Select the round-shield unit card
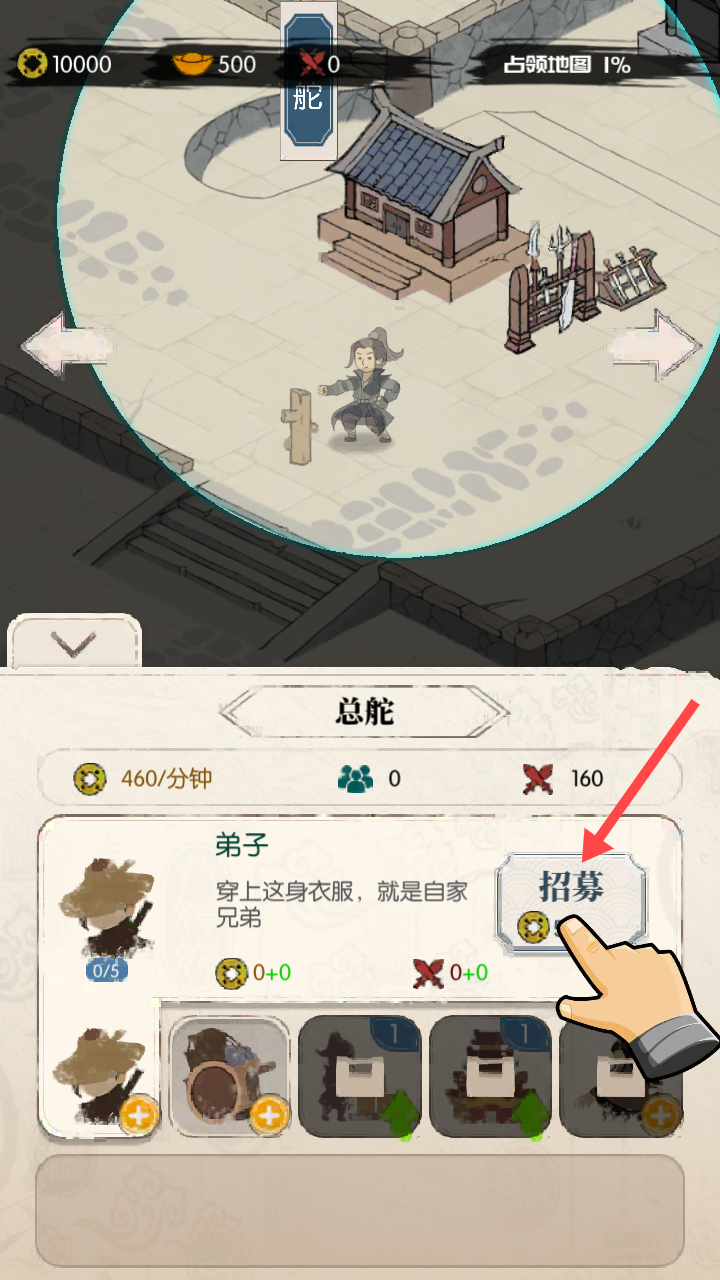The width and height of the screenshot is (720, 1280). (230, 1076)
